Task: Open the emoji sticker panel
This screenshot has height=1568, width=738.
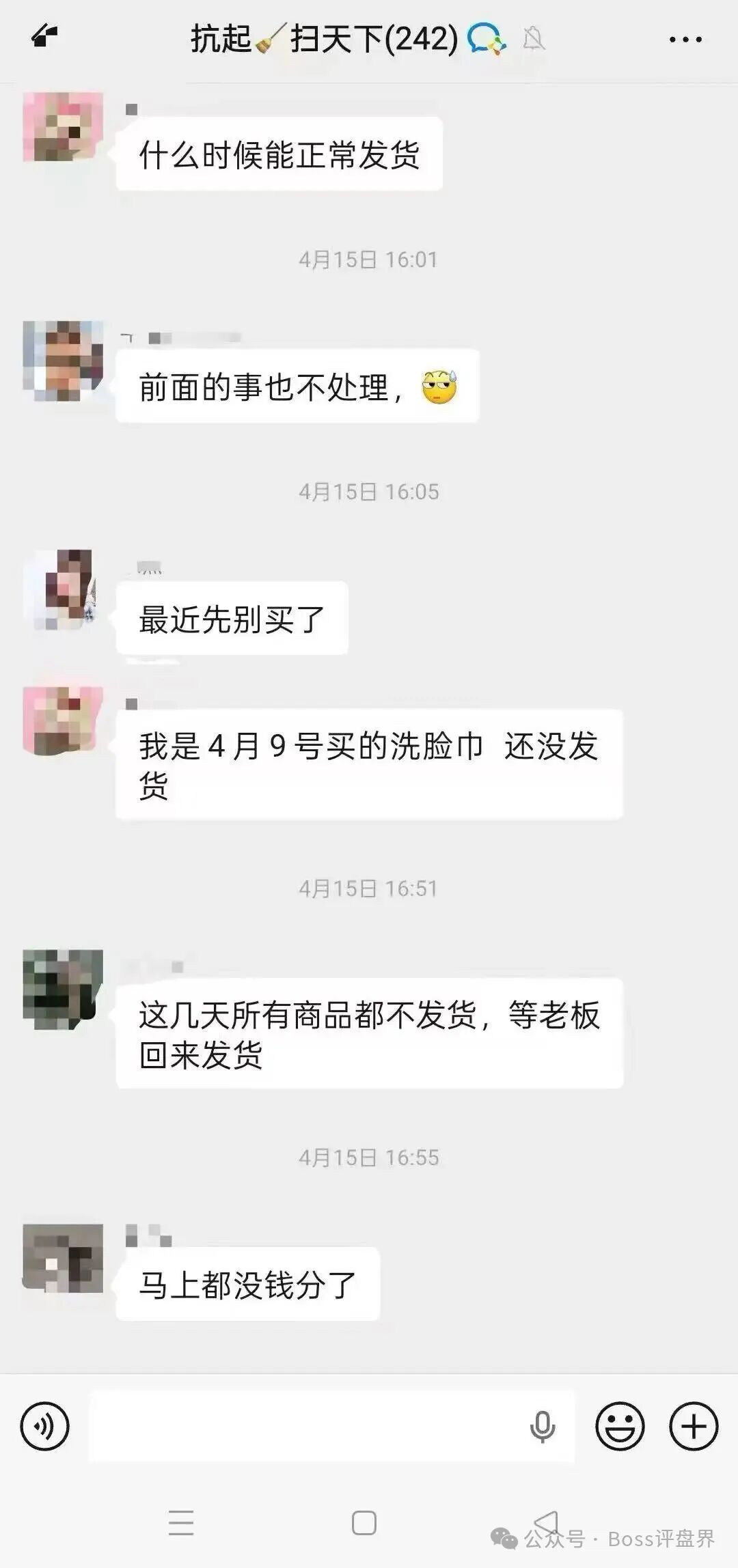Action: tap(620, 1427)
